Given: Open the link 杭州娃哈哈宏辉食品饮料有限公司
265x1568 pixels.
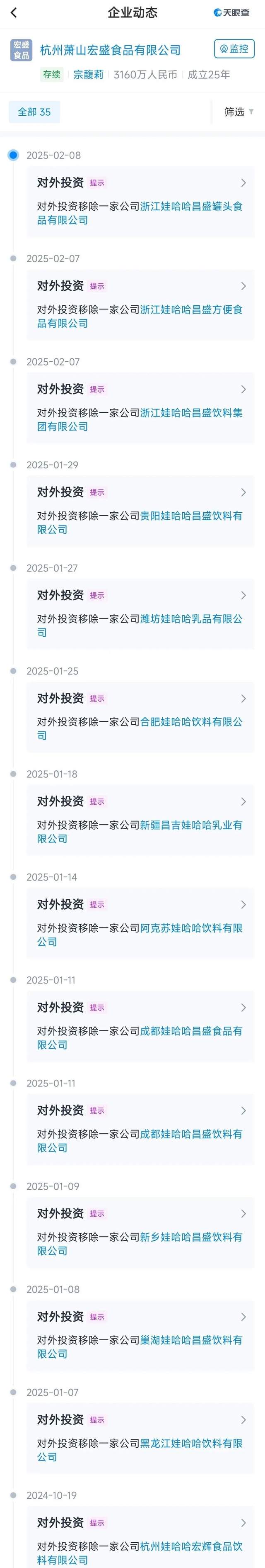Looking at the screenshot, I should pos(191,1547).
